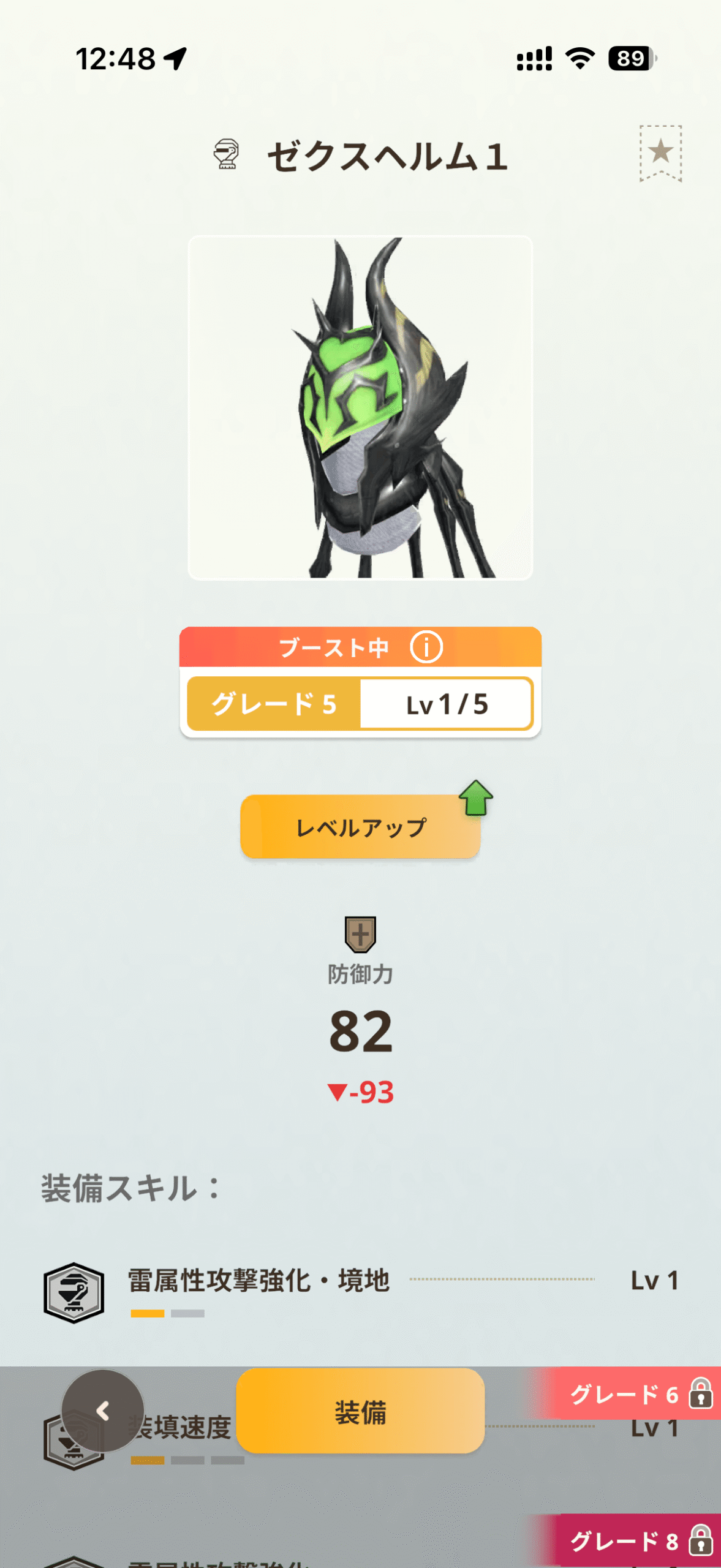Open the ブースト中 info icon

click(426, 647)
